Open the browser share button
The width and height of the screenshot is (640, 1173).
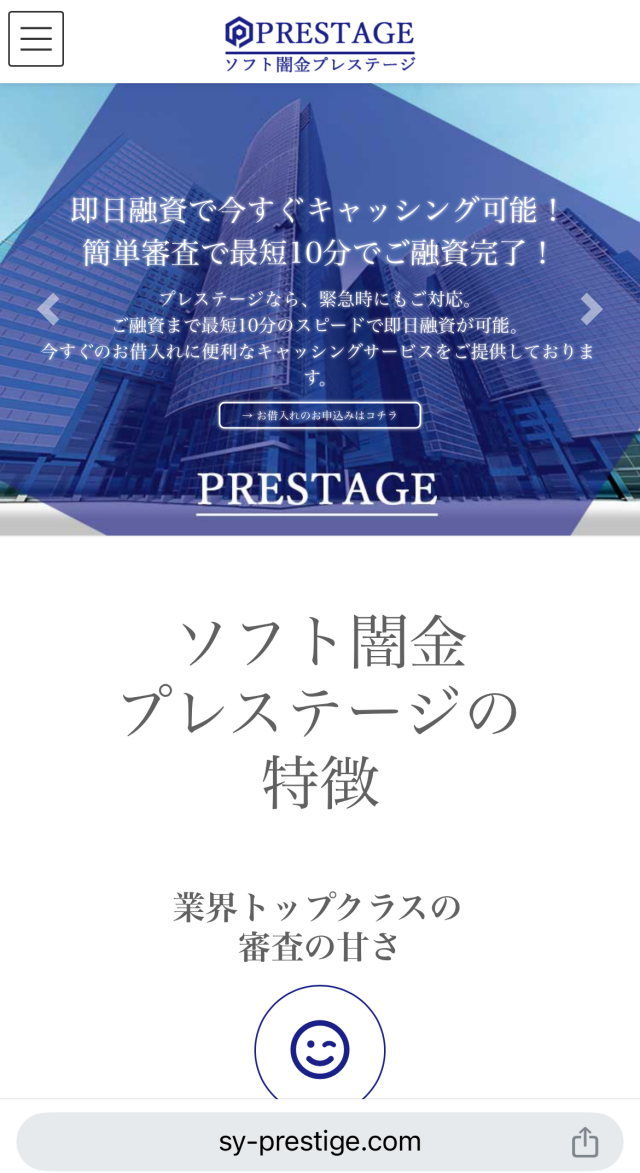tap(585, 1142)
